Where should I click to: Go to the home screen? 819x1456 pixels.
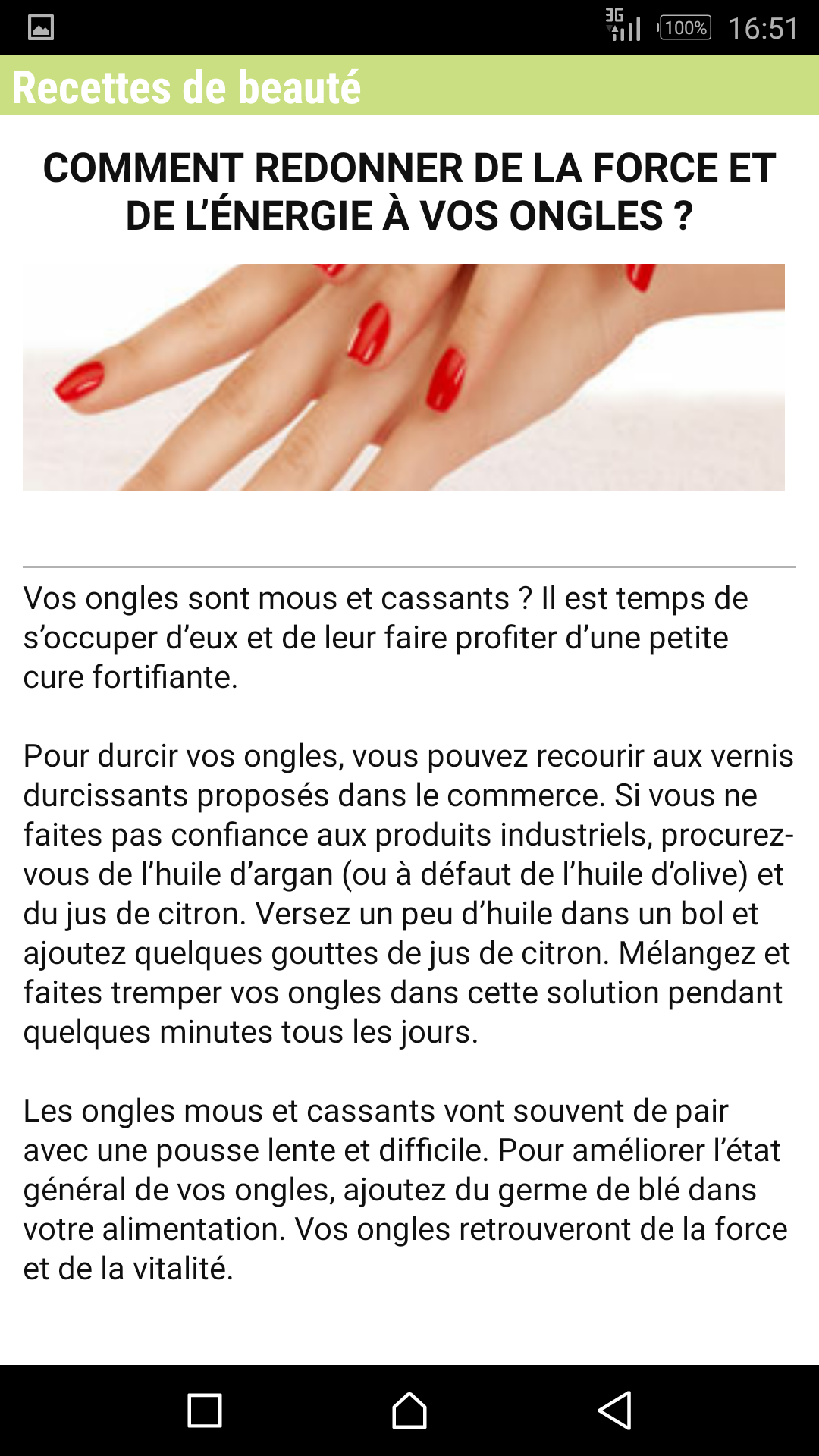(x=409, y=1410)
